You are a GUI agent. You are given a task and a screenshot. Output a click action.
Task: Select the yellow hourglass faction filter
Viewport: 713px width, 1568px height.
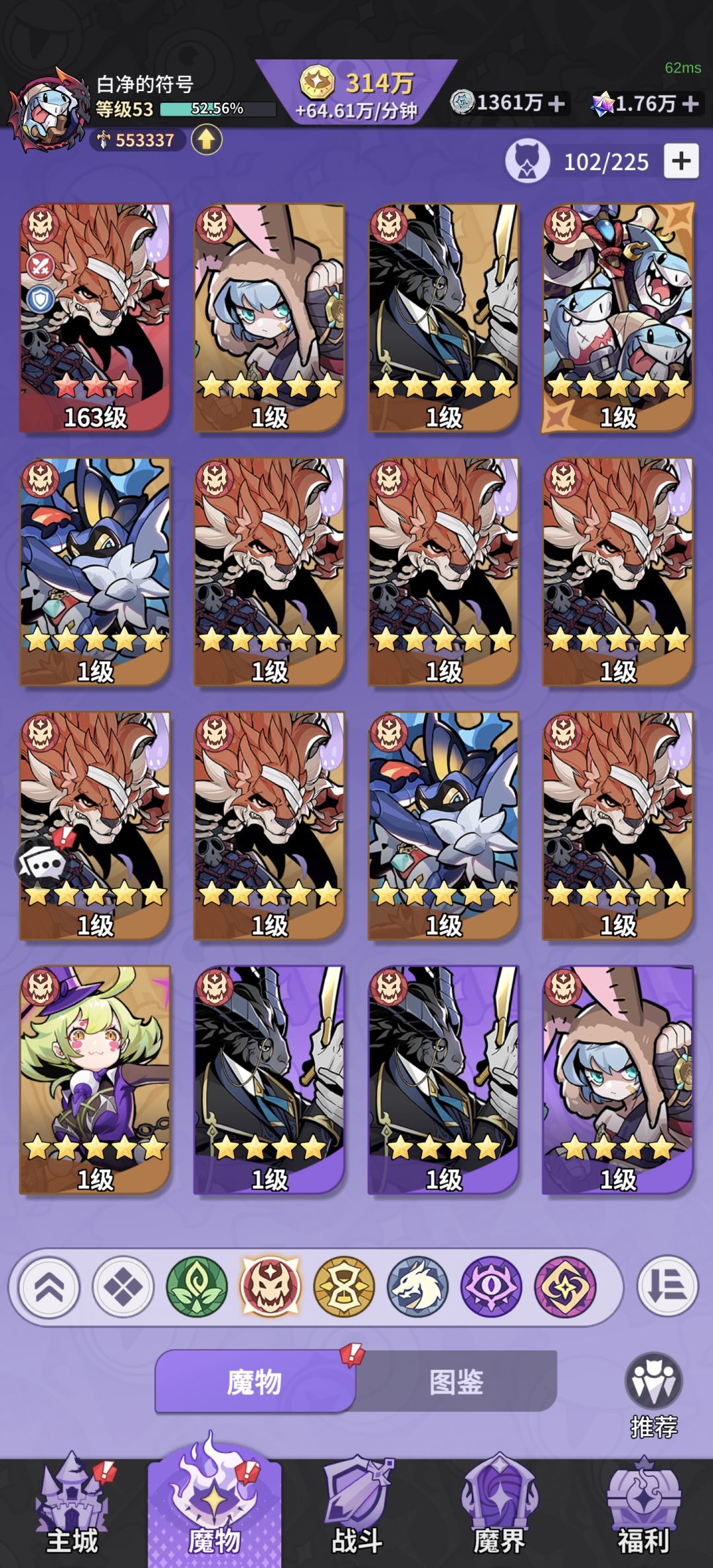pyautogui.click(x=344, y=1286)
